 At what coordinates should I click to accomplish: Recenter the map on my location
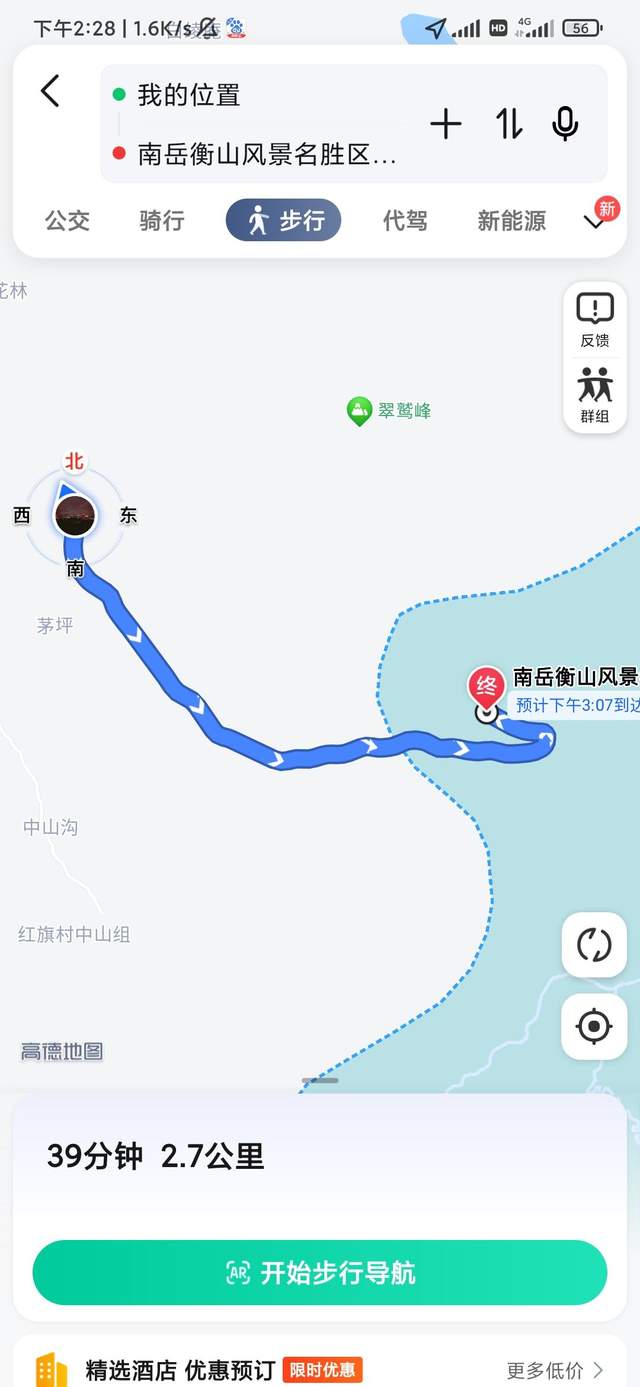[594, 1026]
